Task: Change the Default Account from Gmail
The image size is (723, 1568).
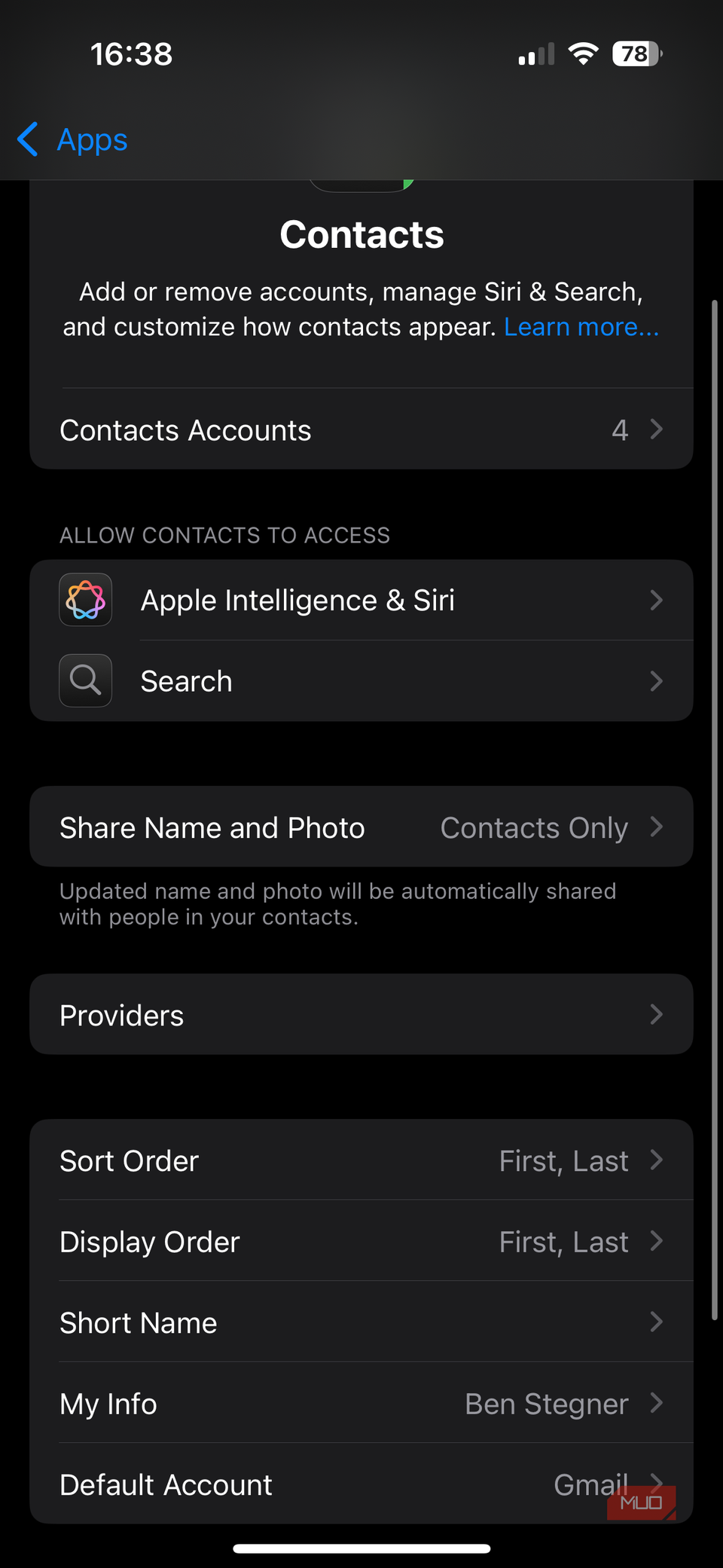Action: tap(361, 1484)
